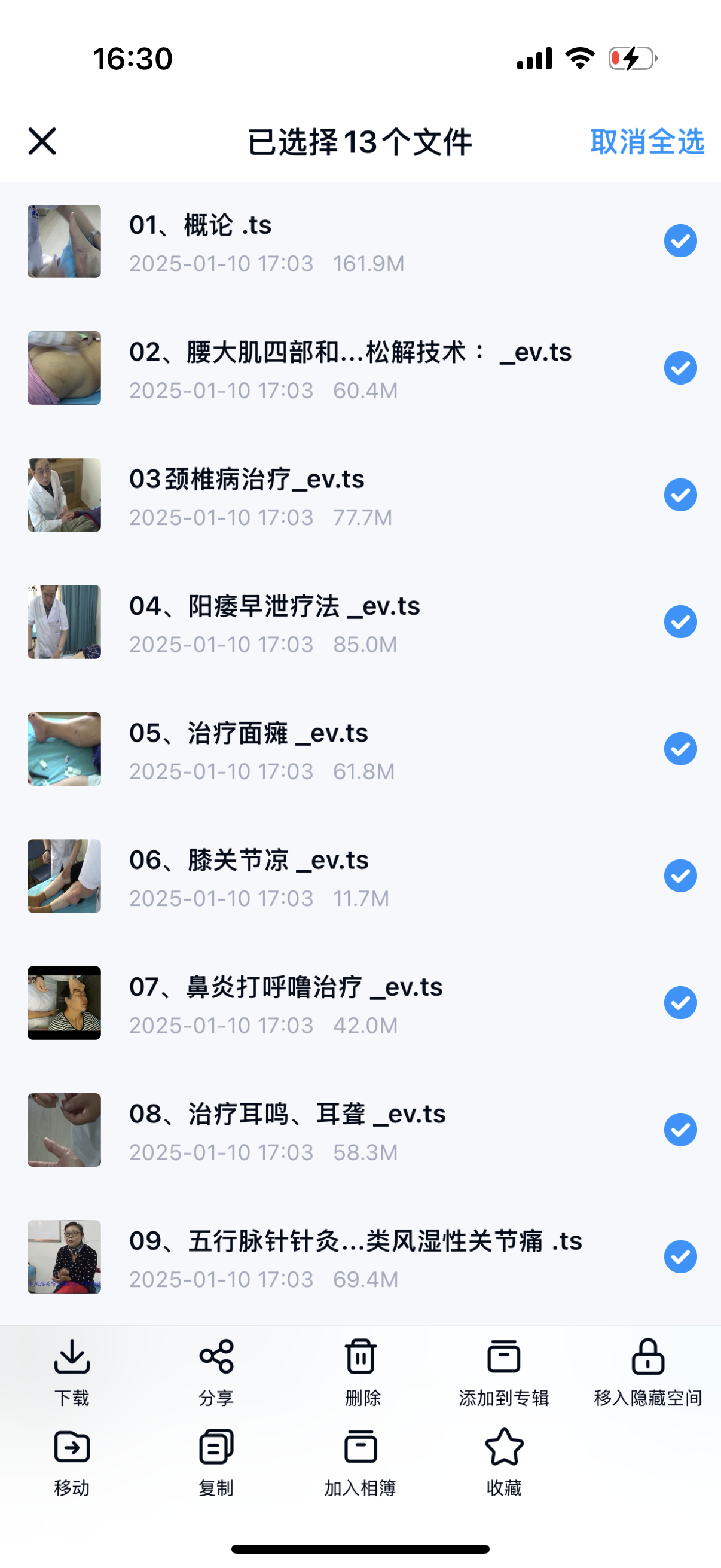Uncheck 08、治疗耳鸣、耳聋 _ev.ts

tap(680, 1130)
